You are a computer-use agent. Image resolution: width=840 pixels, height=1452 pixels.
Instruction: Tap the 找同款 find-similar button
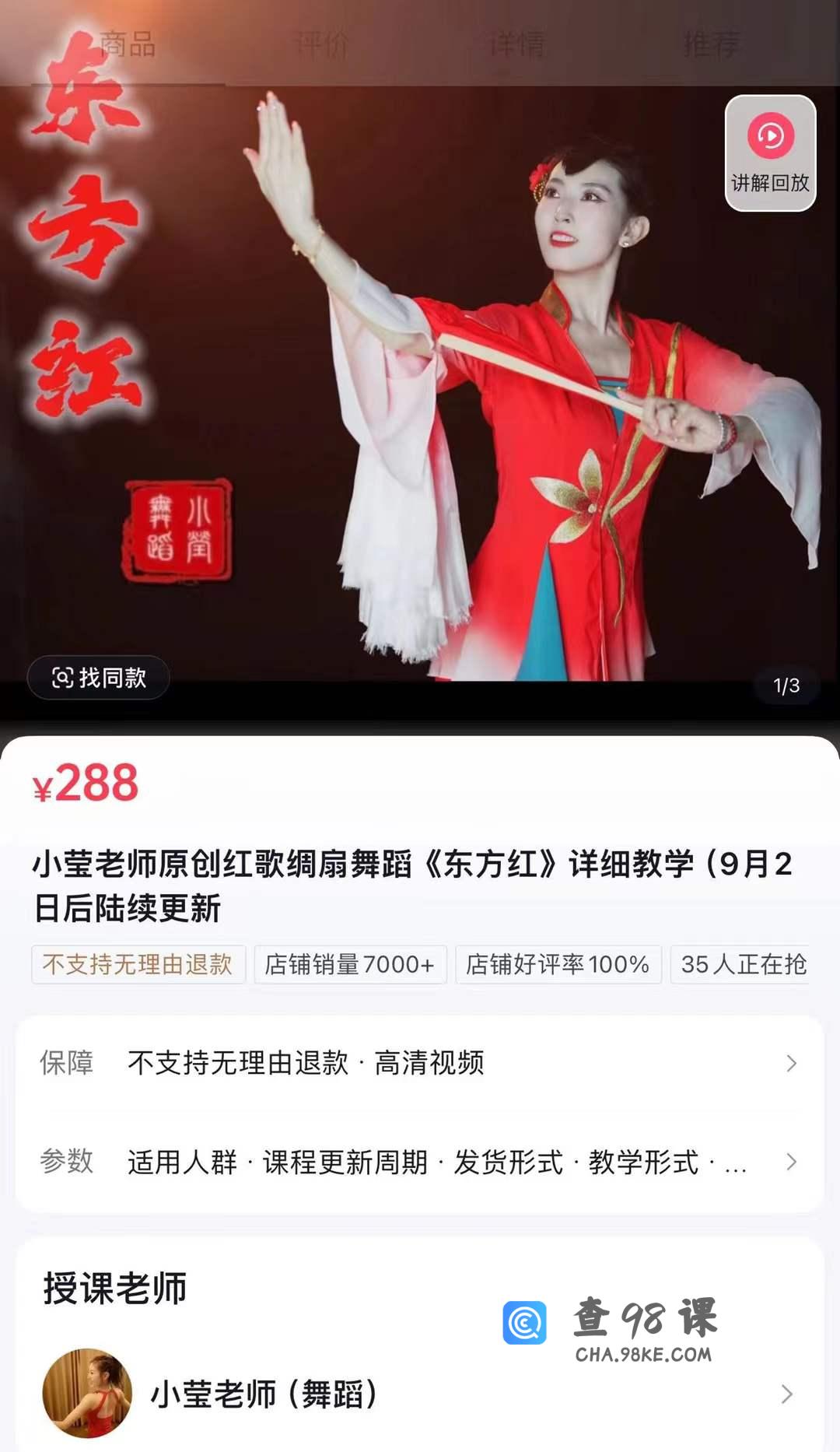point(99,678)
